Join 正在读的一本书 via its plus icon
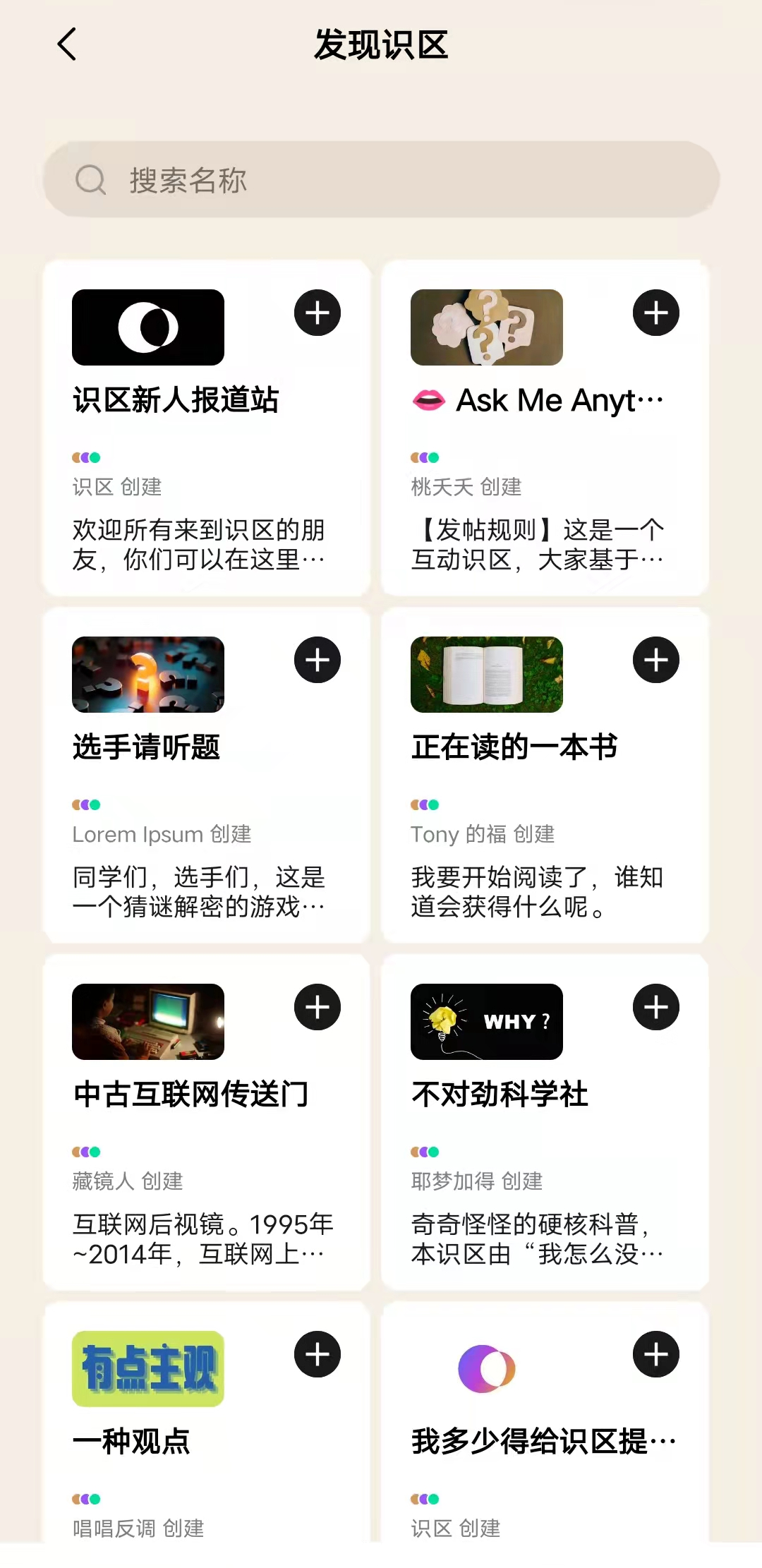 pyautogui.click(x=656, y=660)
